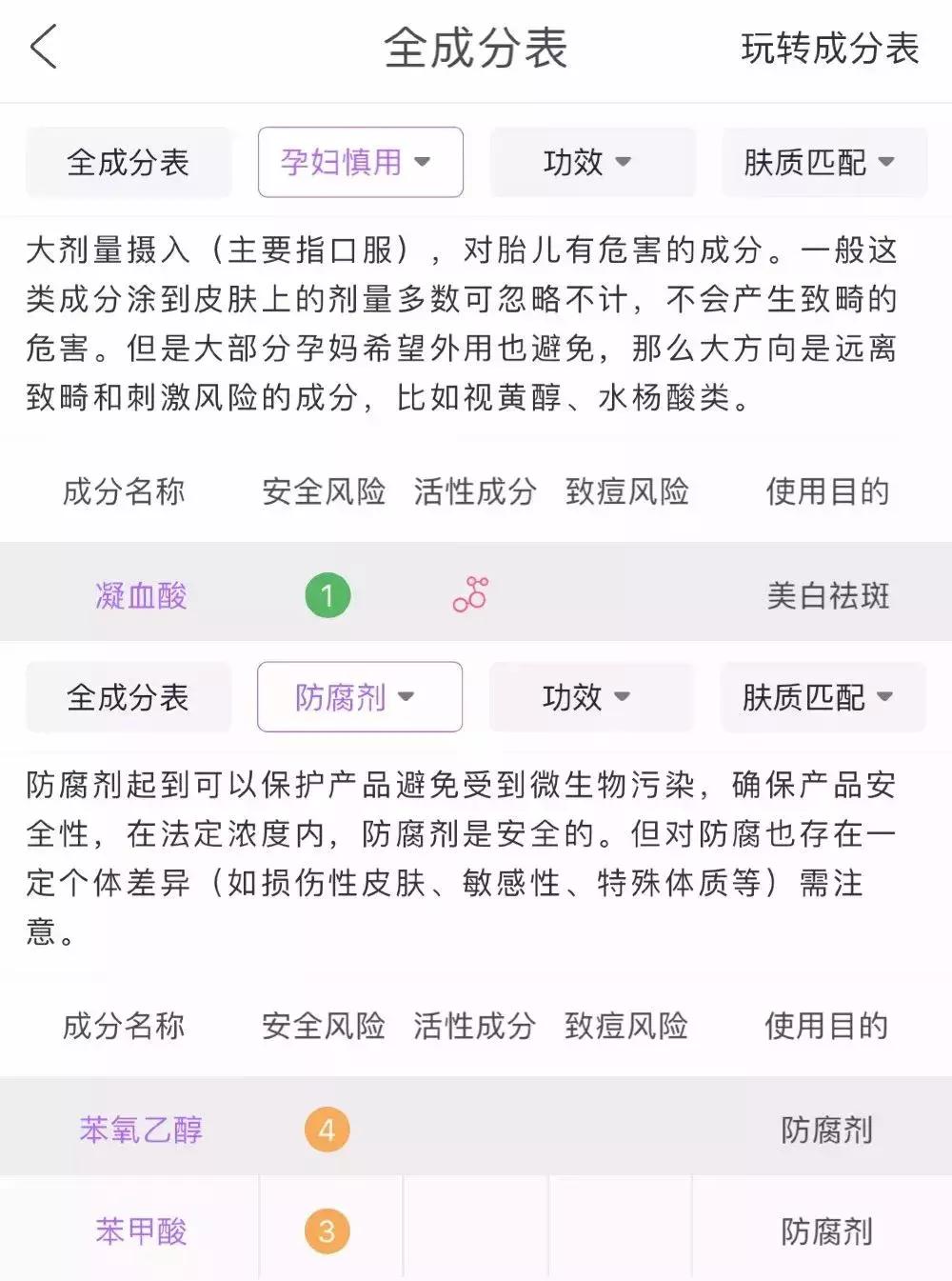Select the 全成分表 filter above 防腐剂 section
Screen dimensions: 952x1281
click(129, 697)
